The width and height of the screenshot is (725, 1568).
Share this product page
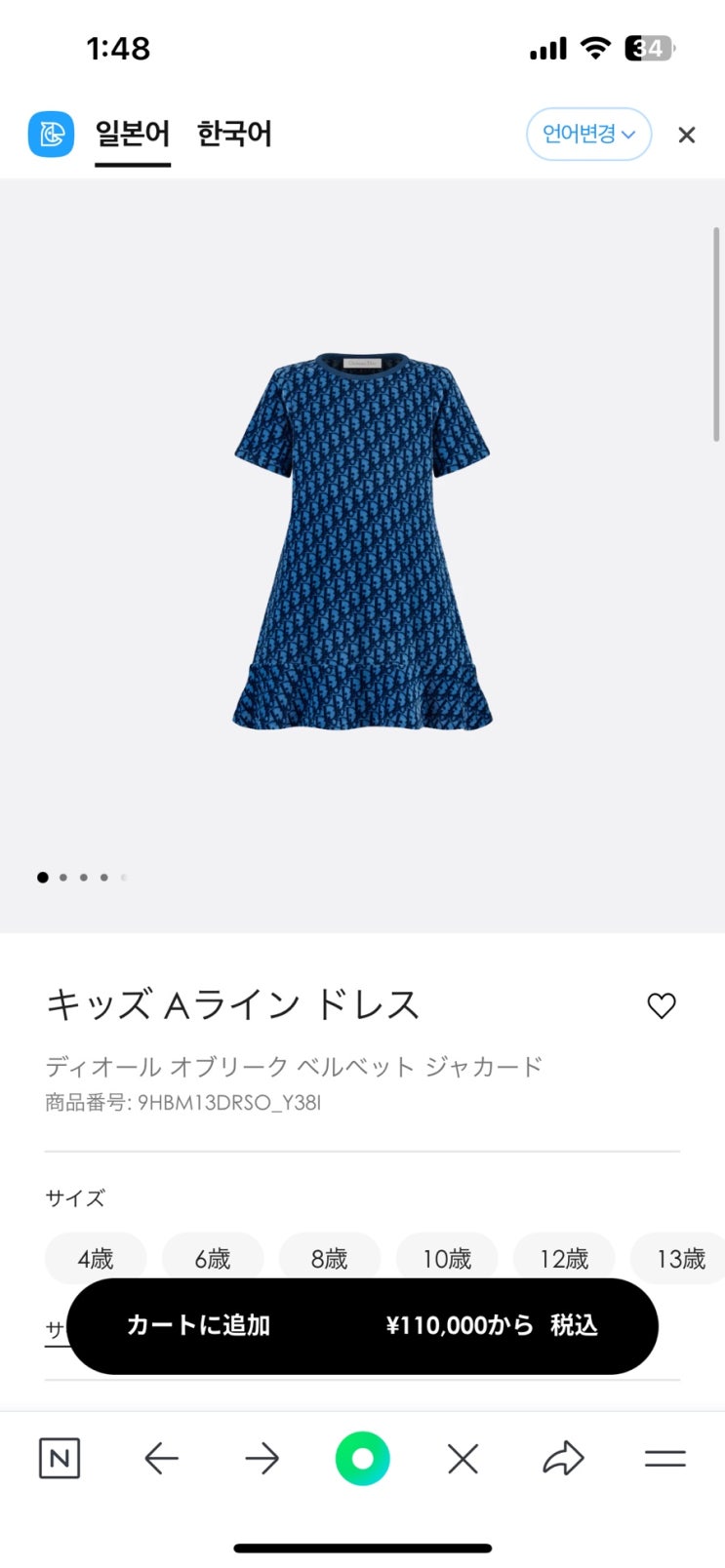pos(563,1459)
